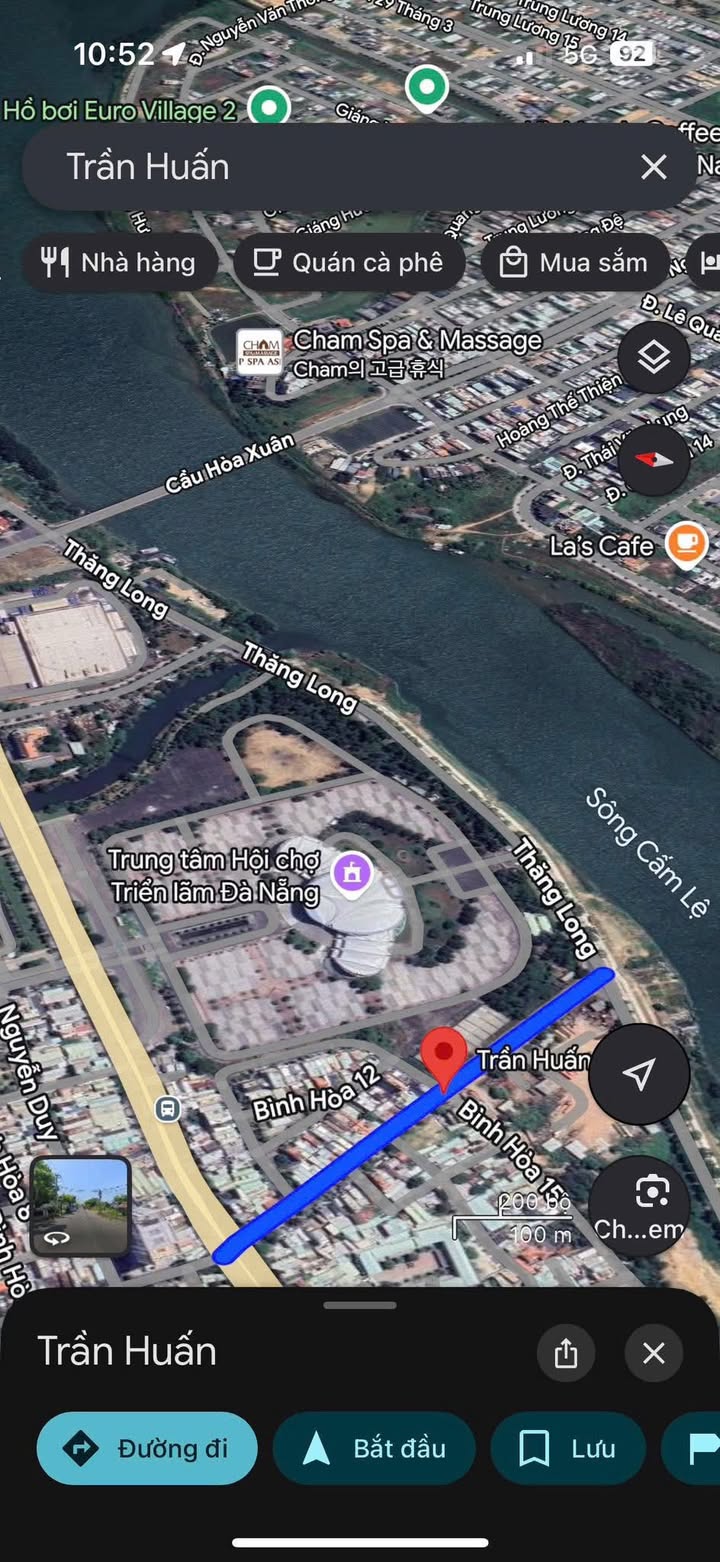Close the Trần Huấn place sheet
The width and height of the screenshot is (720, 1562).
pos(654,1353)
